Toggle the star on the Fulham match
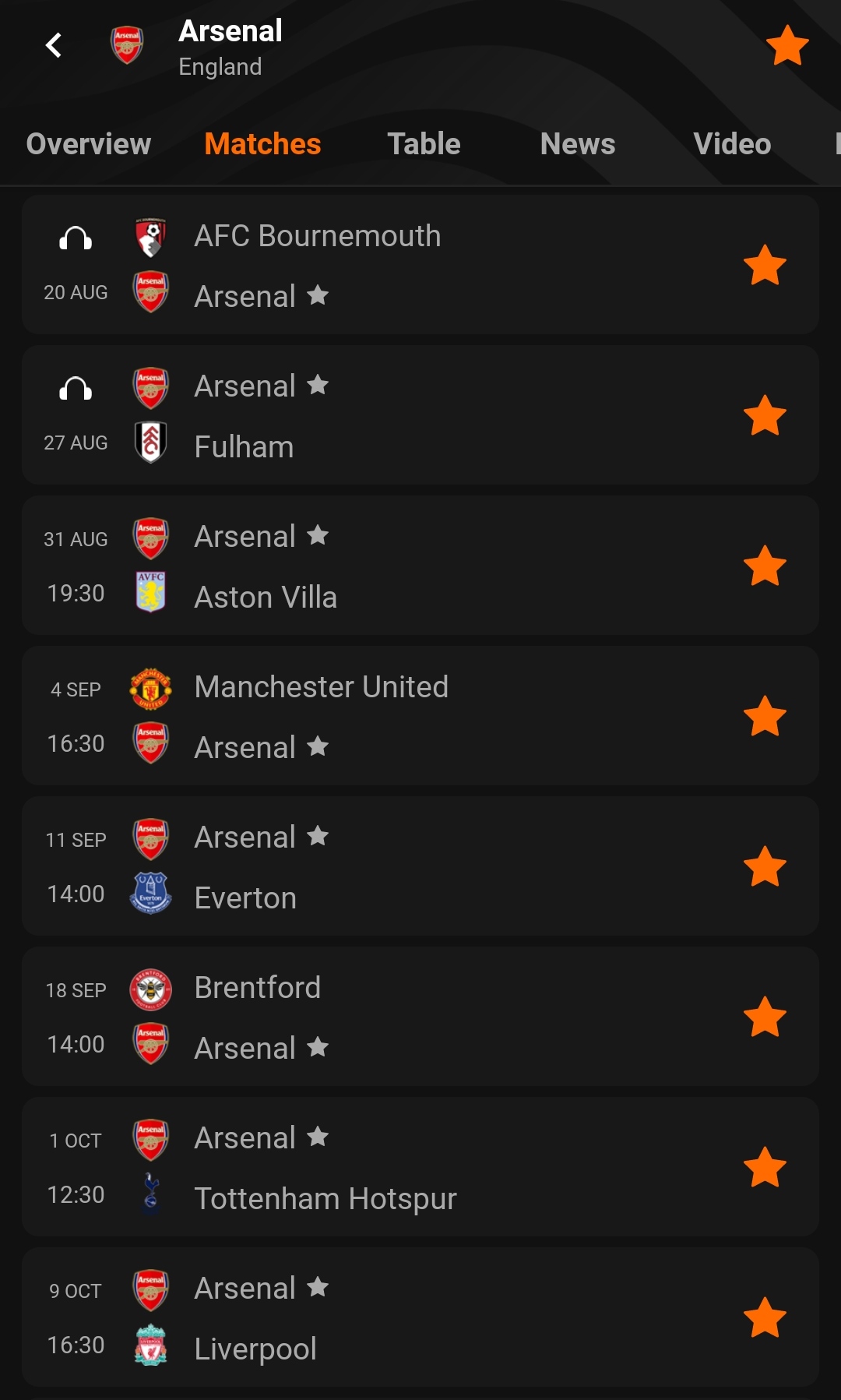 765,415
